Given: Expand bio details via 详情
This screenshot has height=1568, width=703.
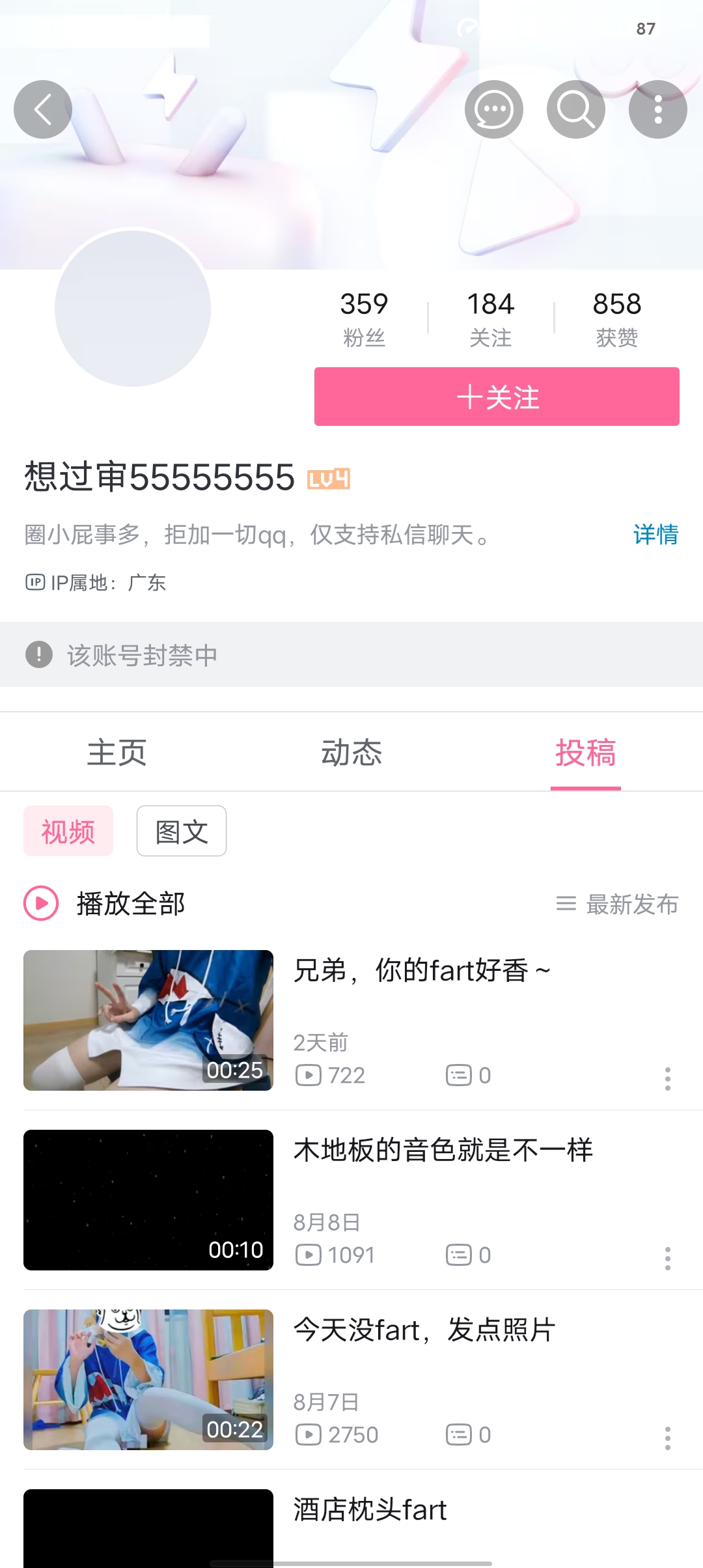Looking at the screenshot, I should (x=655, y=535).
